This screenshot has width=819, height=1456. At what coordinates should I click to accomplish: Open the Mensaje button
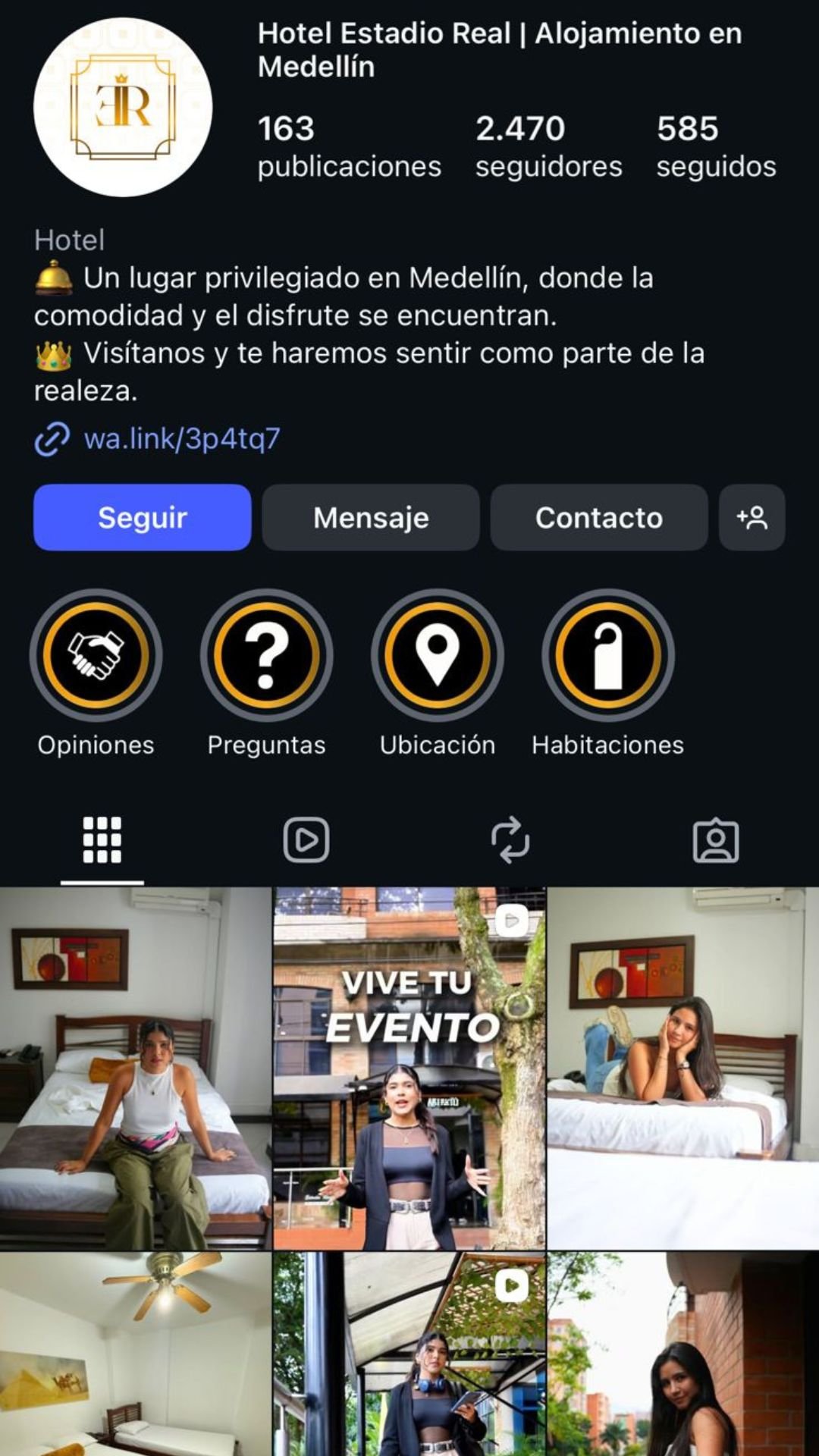[371, 518]
